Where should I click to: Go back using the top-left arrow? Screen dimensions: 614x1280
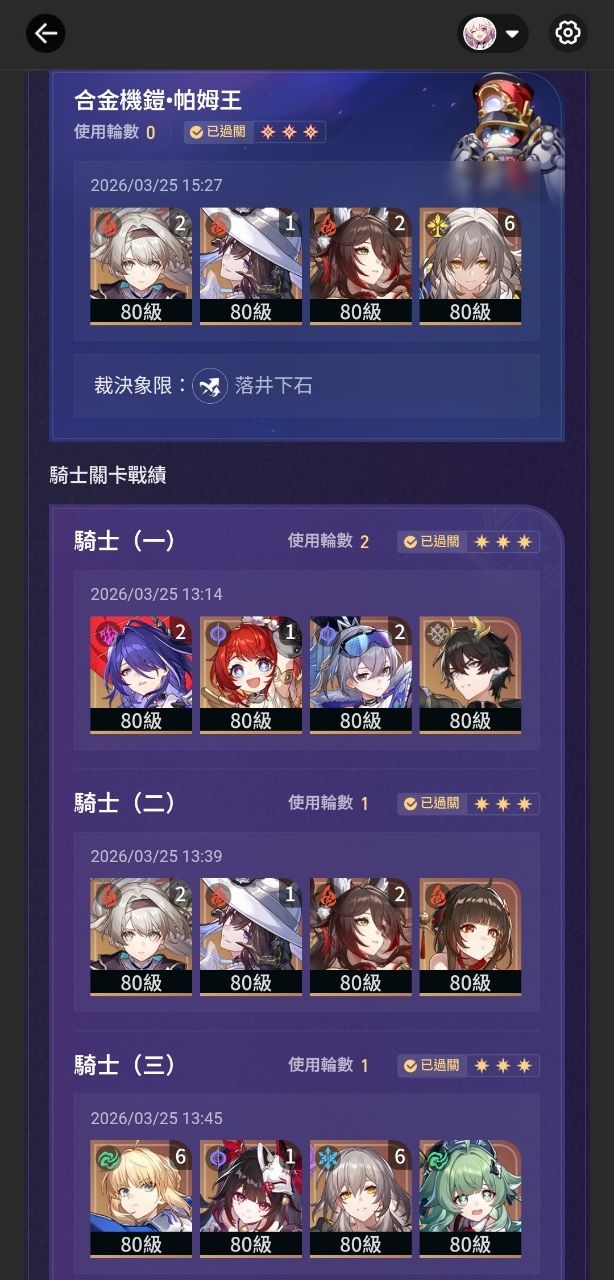[x=45, y=33]
